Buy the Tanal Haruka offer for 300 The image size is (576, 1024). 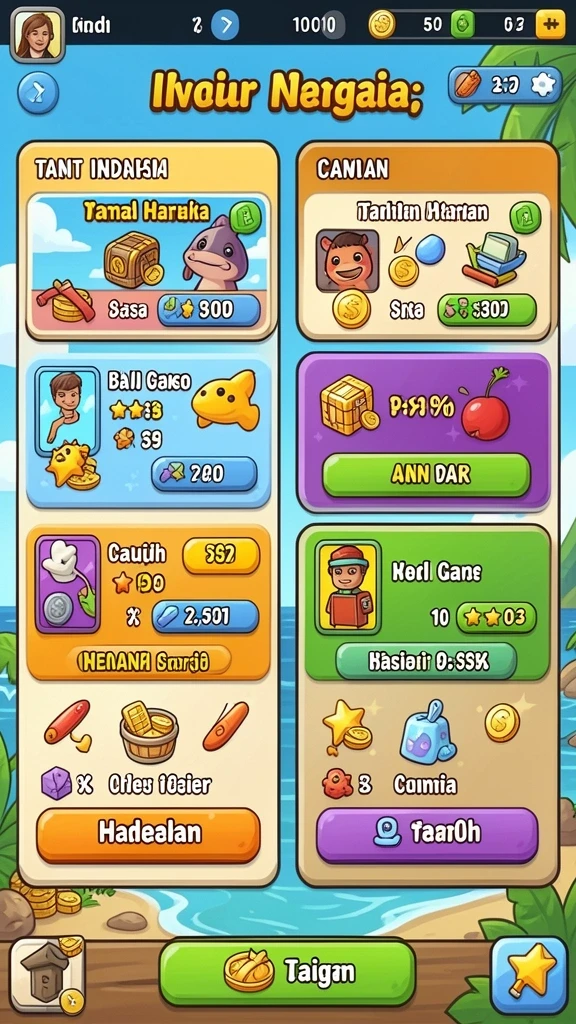[209, 310]
